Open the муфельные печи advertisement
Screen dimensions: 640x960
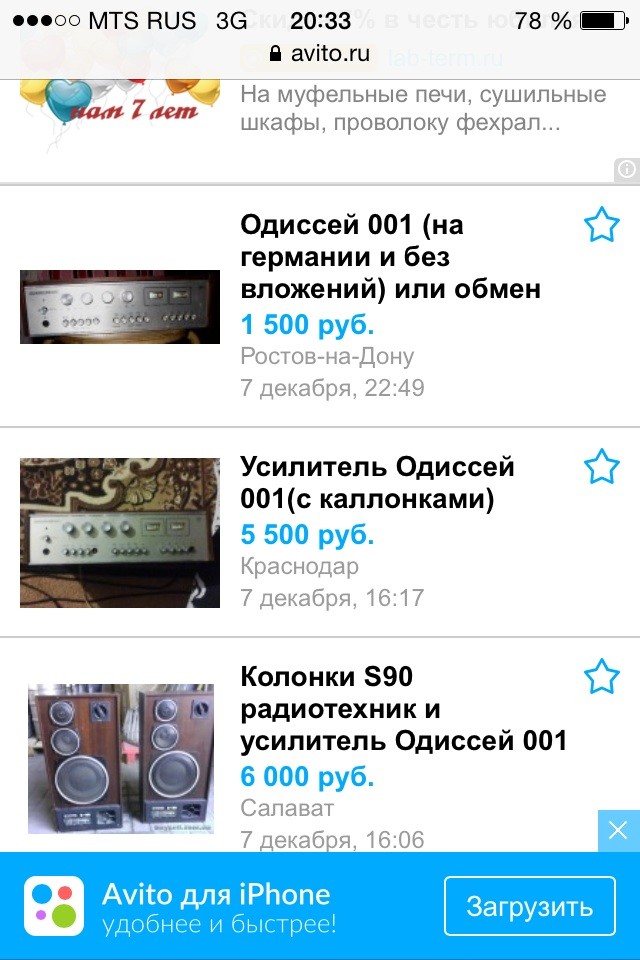click(x=422, y=110)
